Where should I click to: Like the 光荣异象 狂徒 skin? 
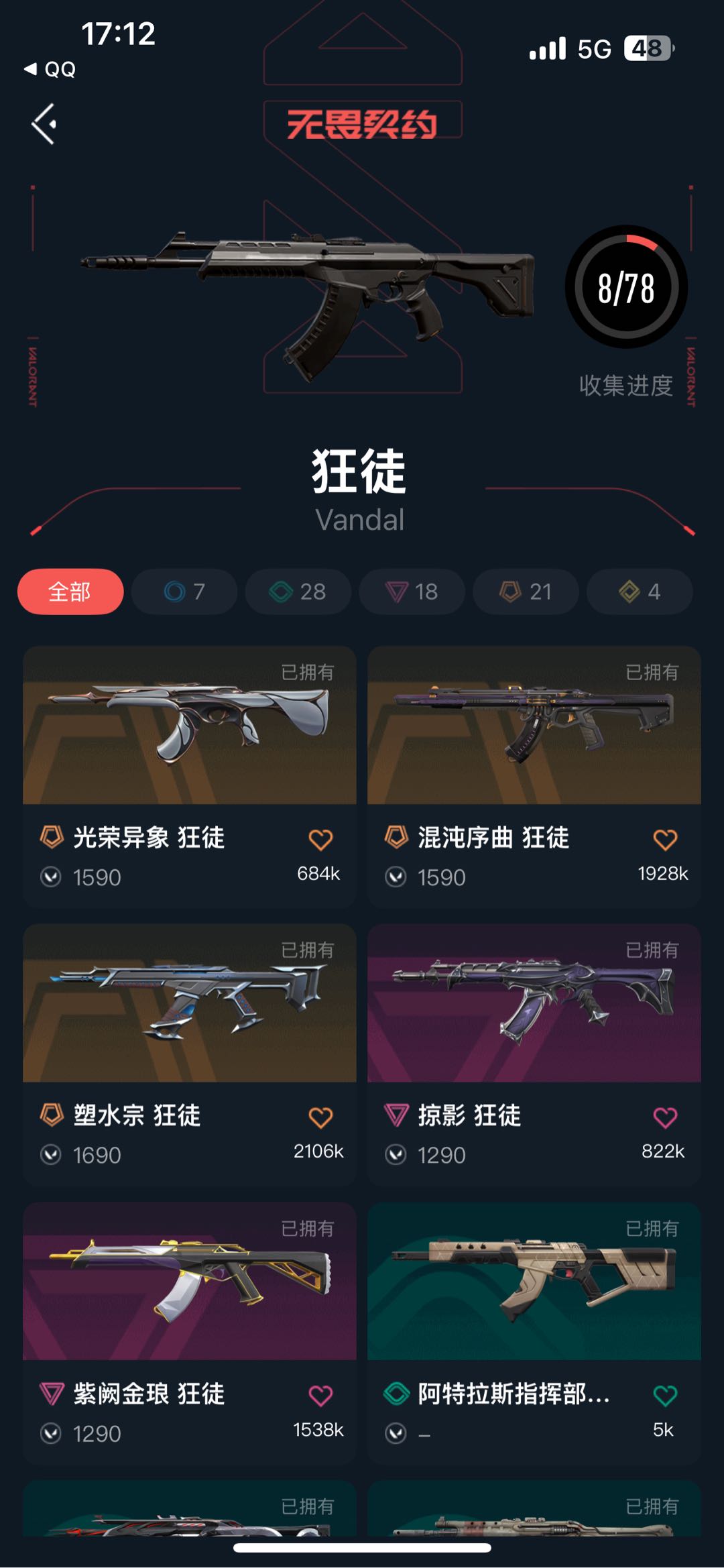tap(320, 840)
